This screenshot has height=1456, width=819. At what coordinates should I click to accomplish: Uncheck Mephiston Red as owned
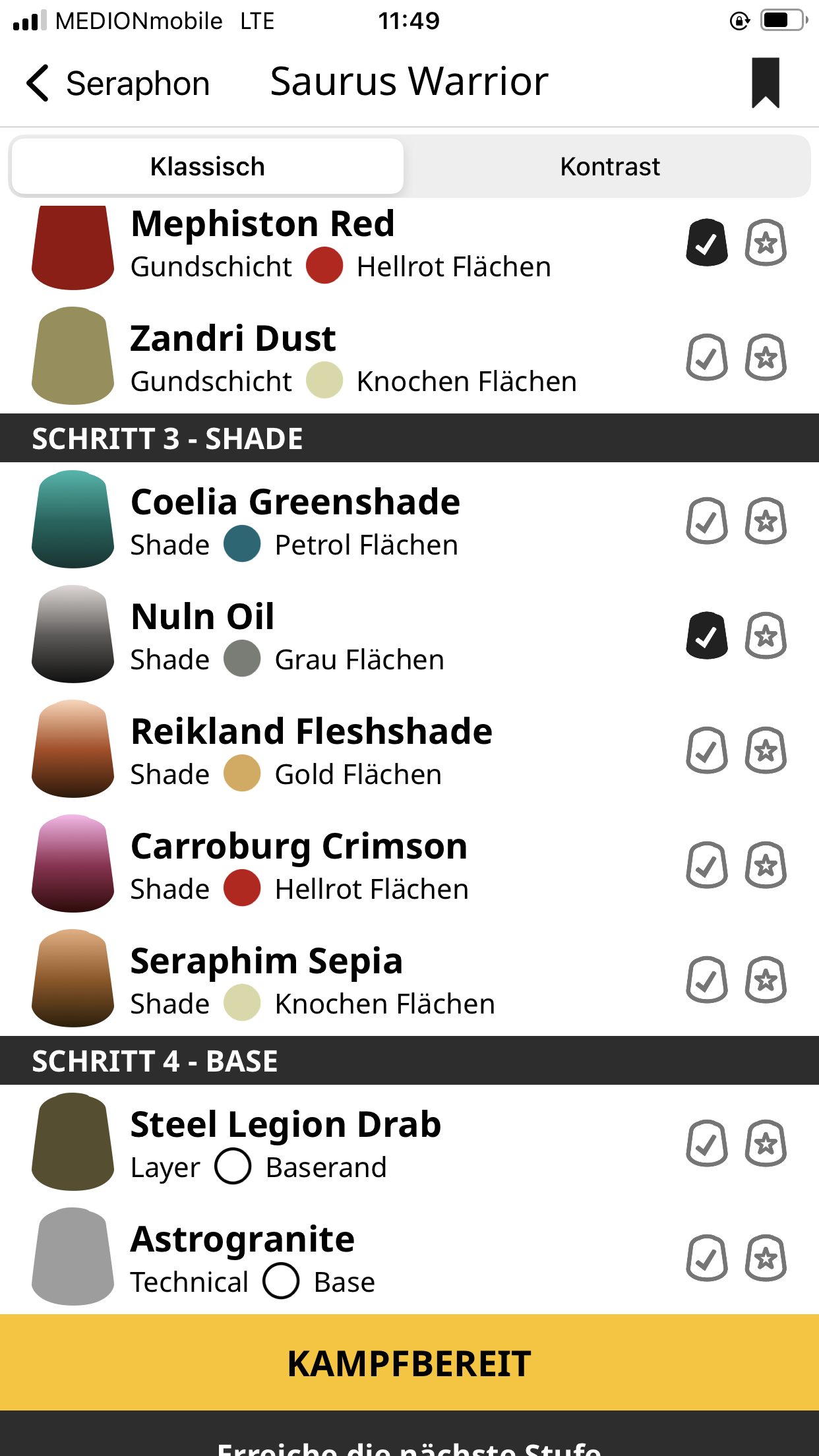click(706, 243)
